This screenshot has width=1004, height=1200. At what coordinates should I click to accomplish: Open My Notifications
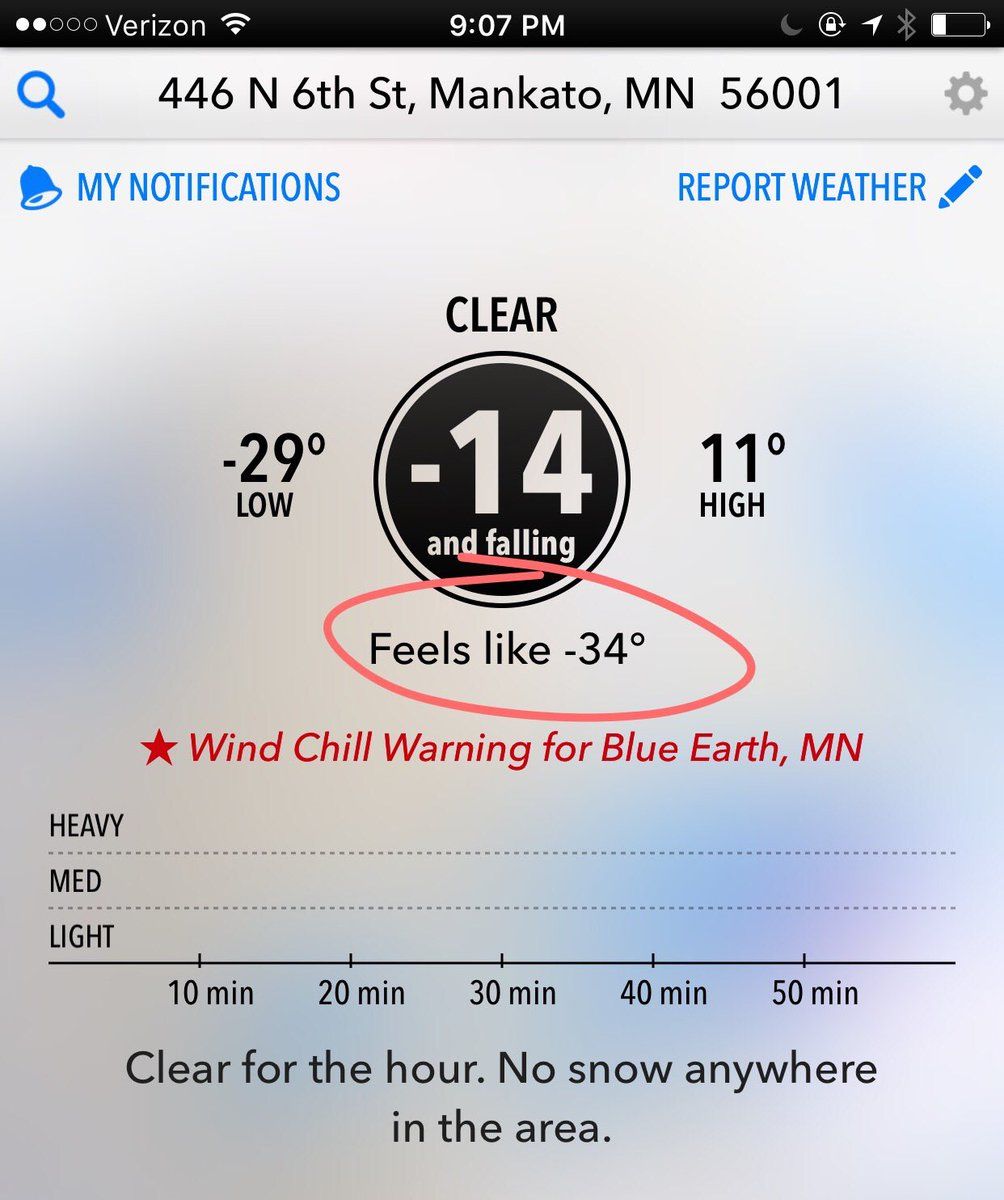coord(181,187)
